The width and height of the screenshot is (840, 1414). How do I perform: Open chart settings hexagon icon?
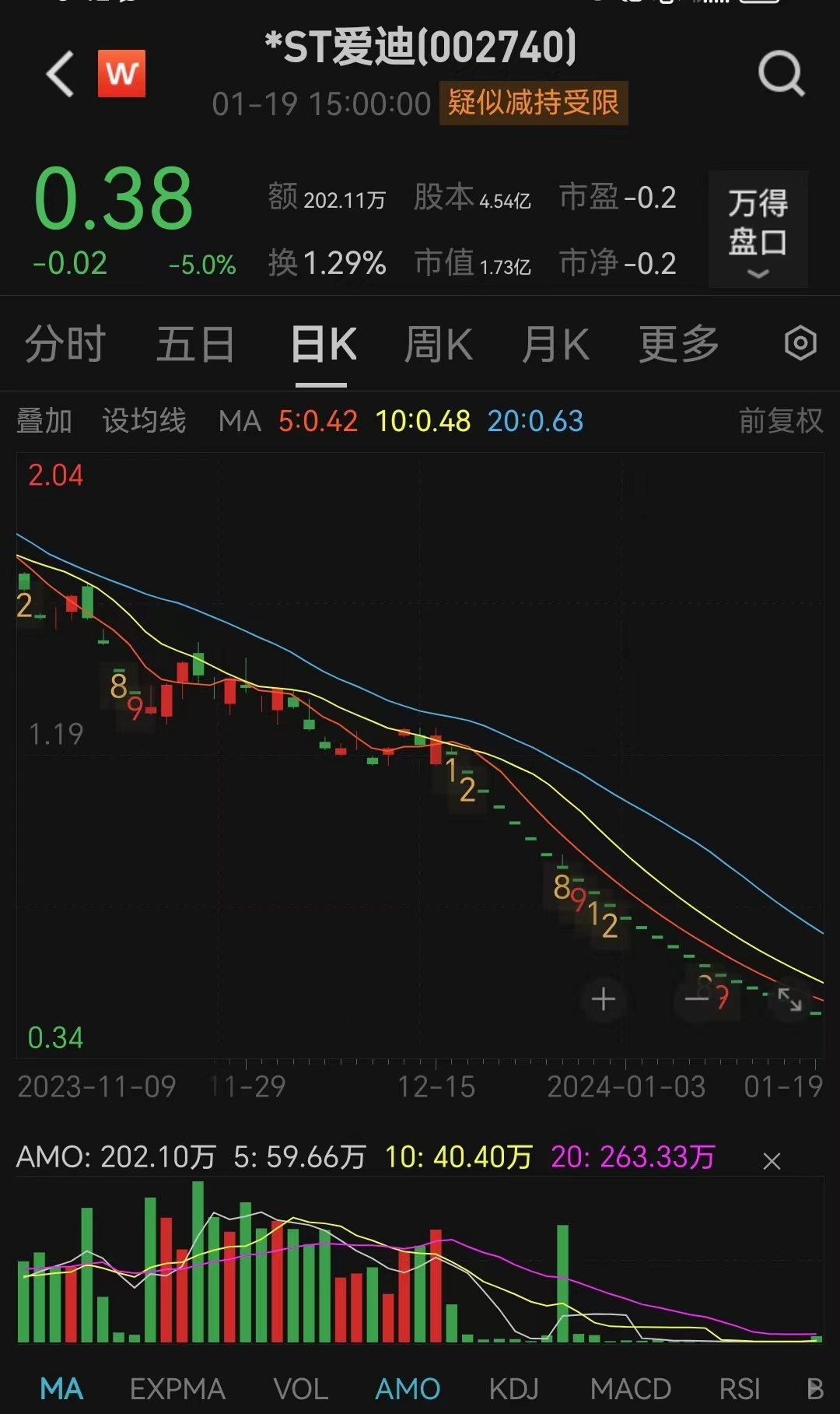pos(800,343)
